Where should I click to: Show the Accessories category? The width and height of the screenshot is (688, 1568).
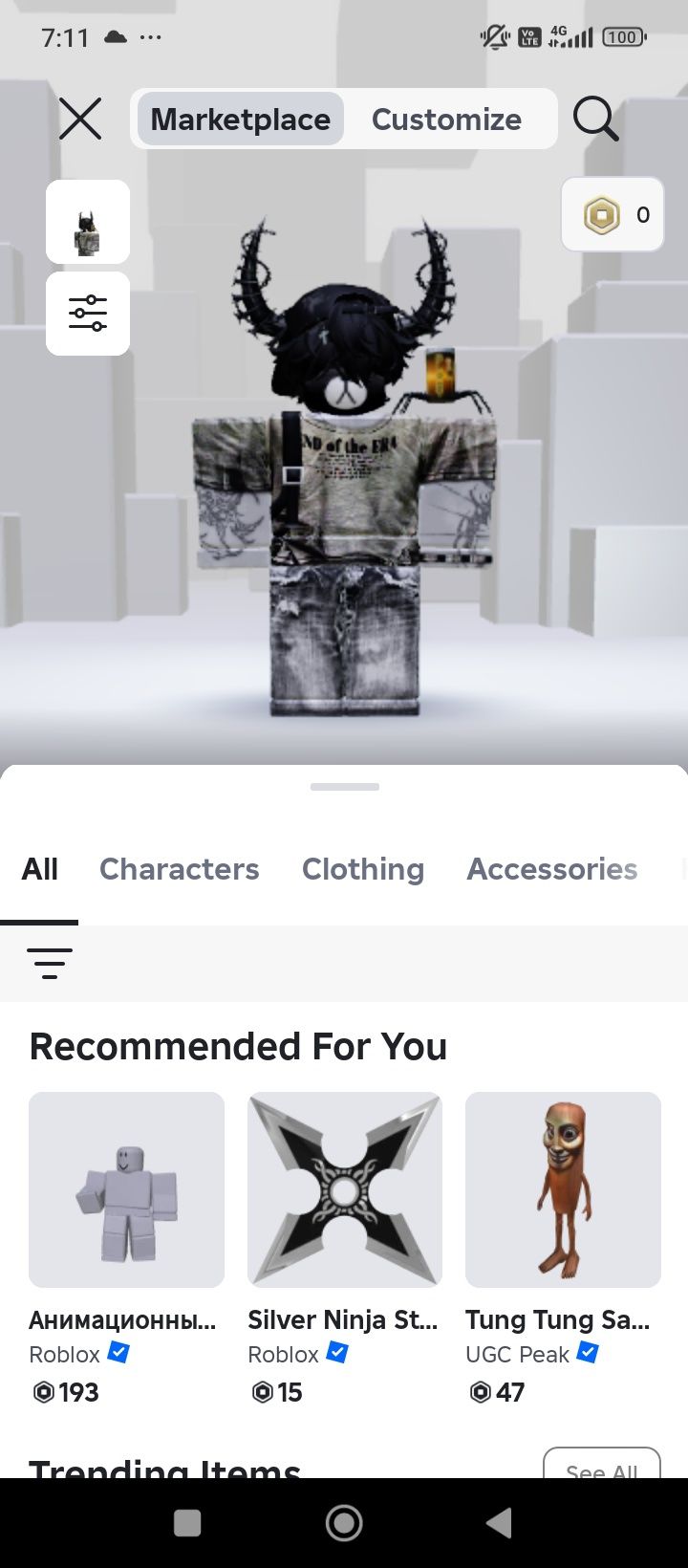pos(551,869)
